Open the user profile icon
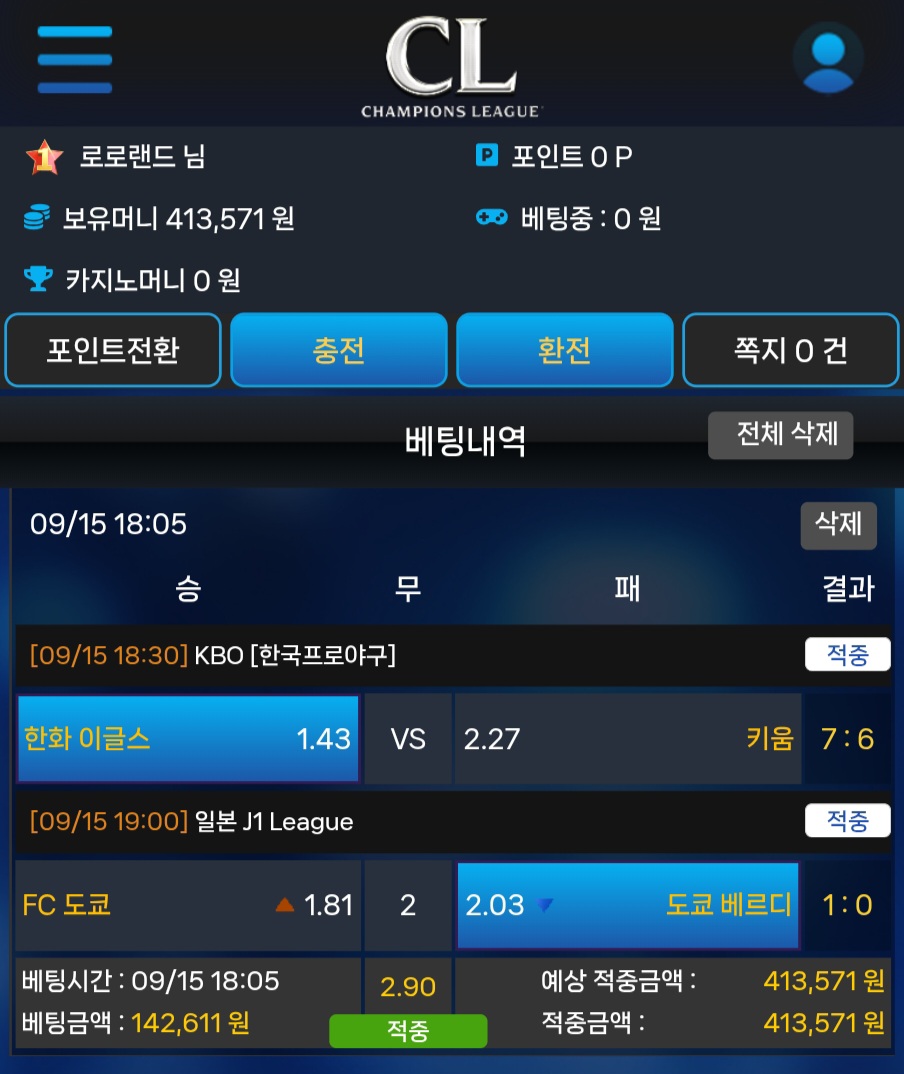This screenshot has height=1074, width=904. 828,58
